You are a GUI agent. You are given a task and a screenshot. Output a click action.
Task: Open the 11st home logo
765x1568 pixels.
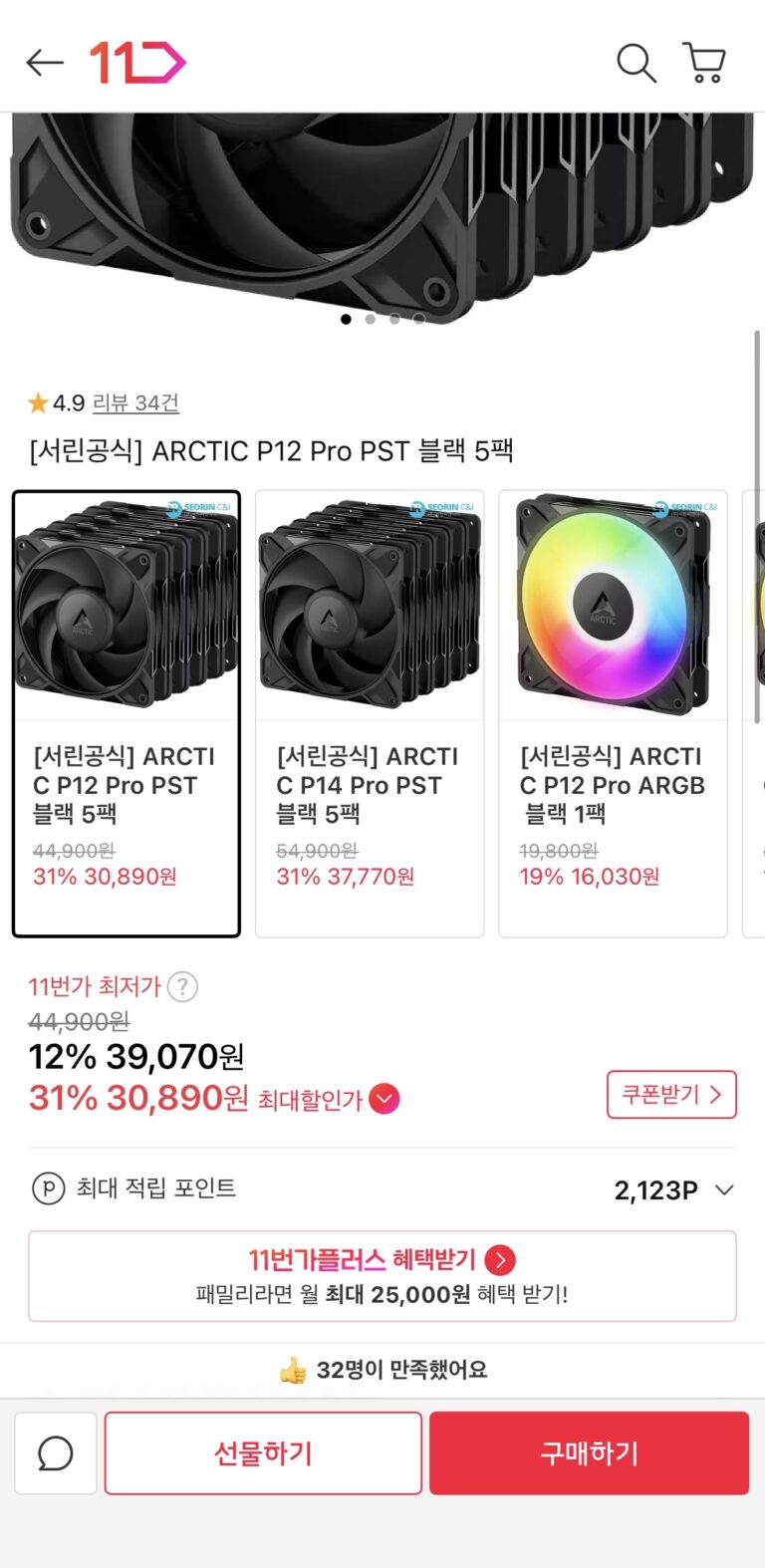click(137, 63)
